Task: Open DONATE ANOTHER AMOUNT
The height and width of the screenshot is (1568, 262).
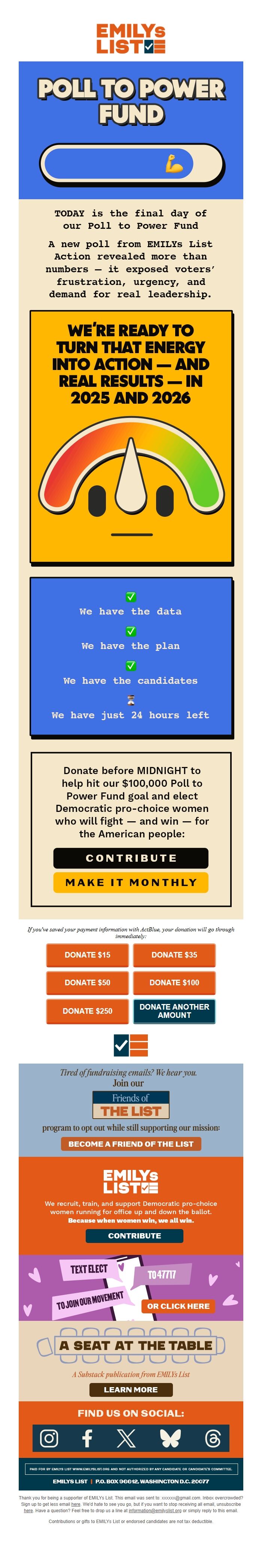Action: pyautogui.click(x=174, y=1010)
